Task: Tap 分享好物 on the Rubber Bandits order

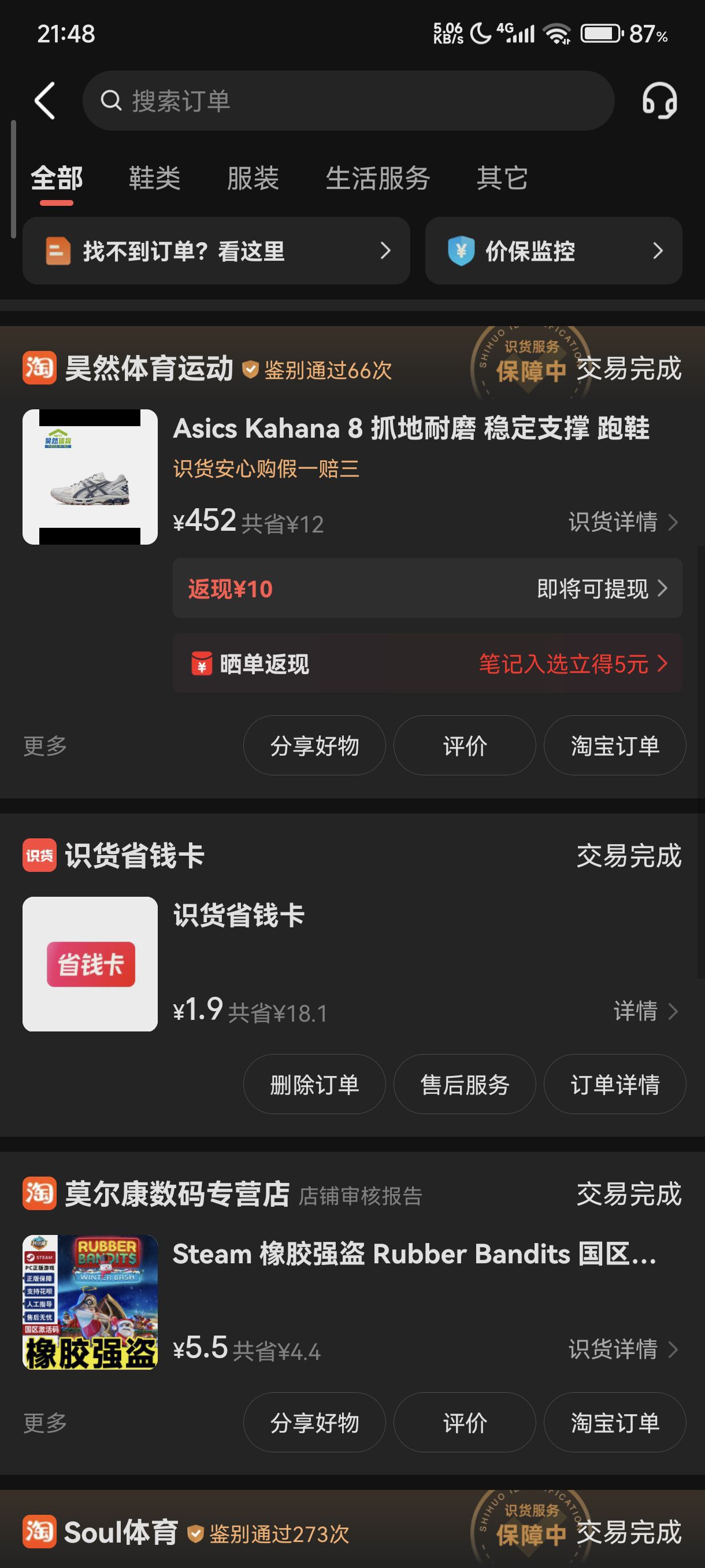Action: tap(314, 1423)
